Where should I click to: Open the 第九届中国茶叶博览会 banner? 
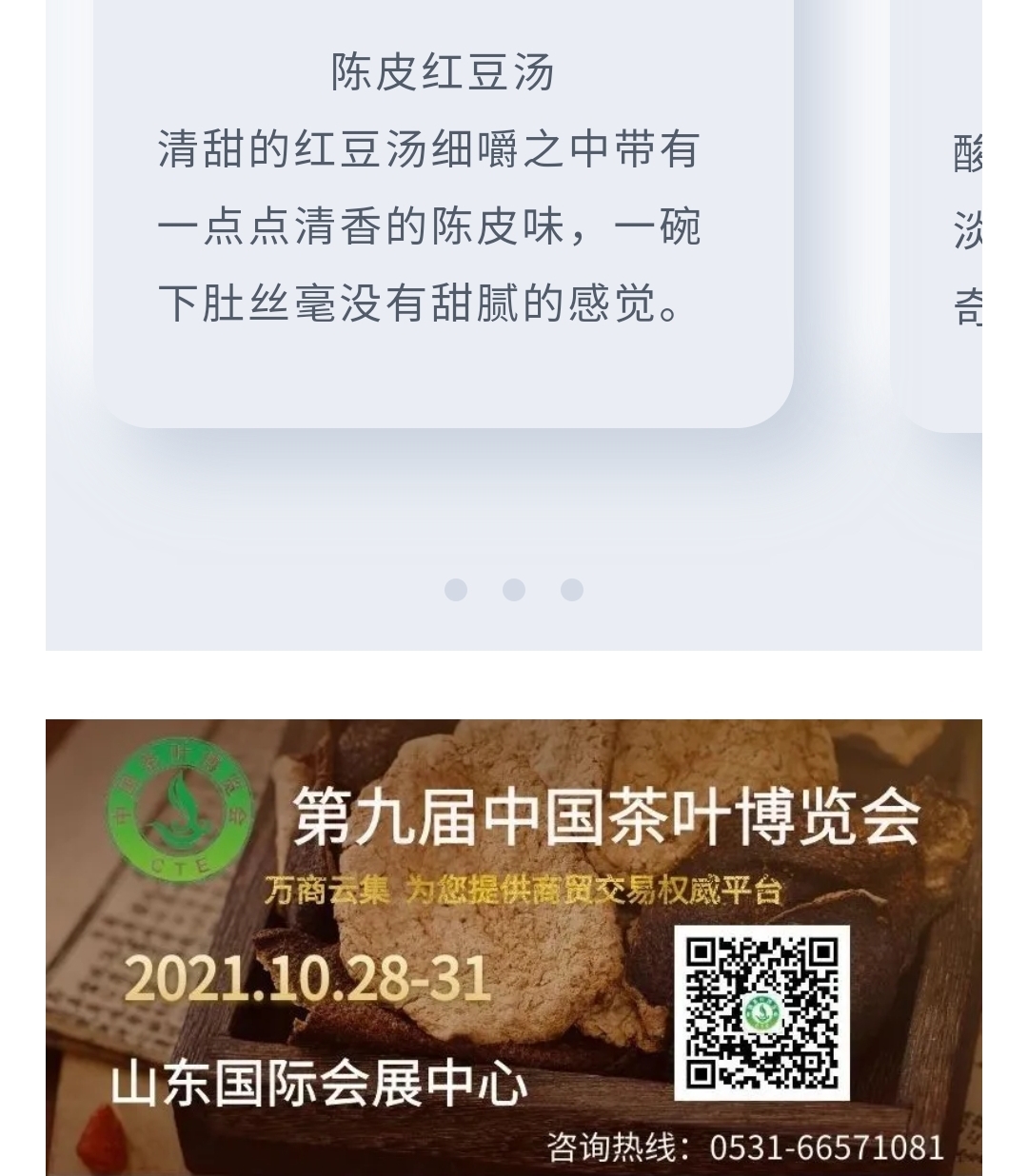(514, 948)
